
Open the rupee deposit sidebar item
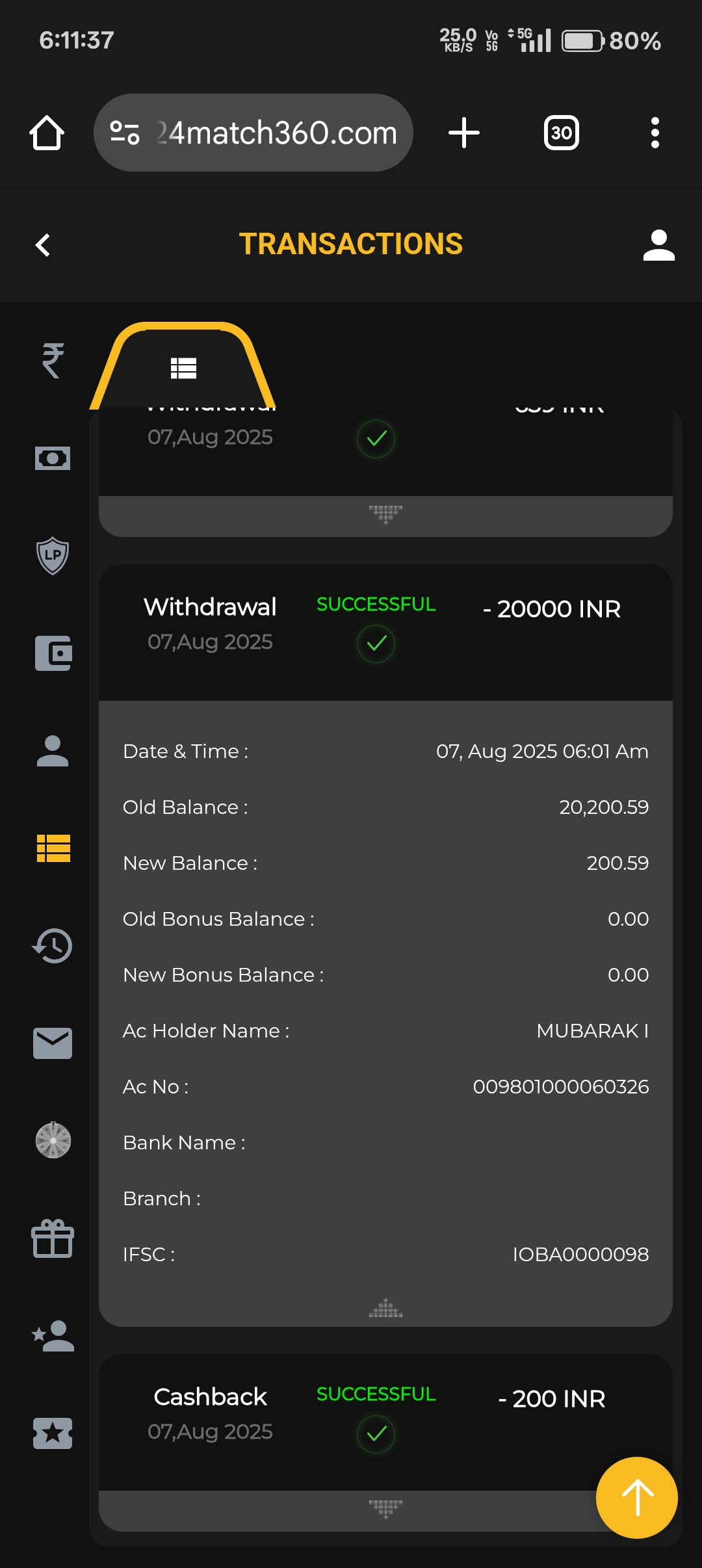53,360
